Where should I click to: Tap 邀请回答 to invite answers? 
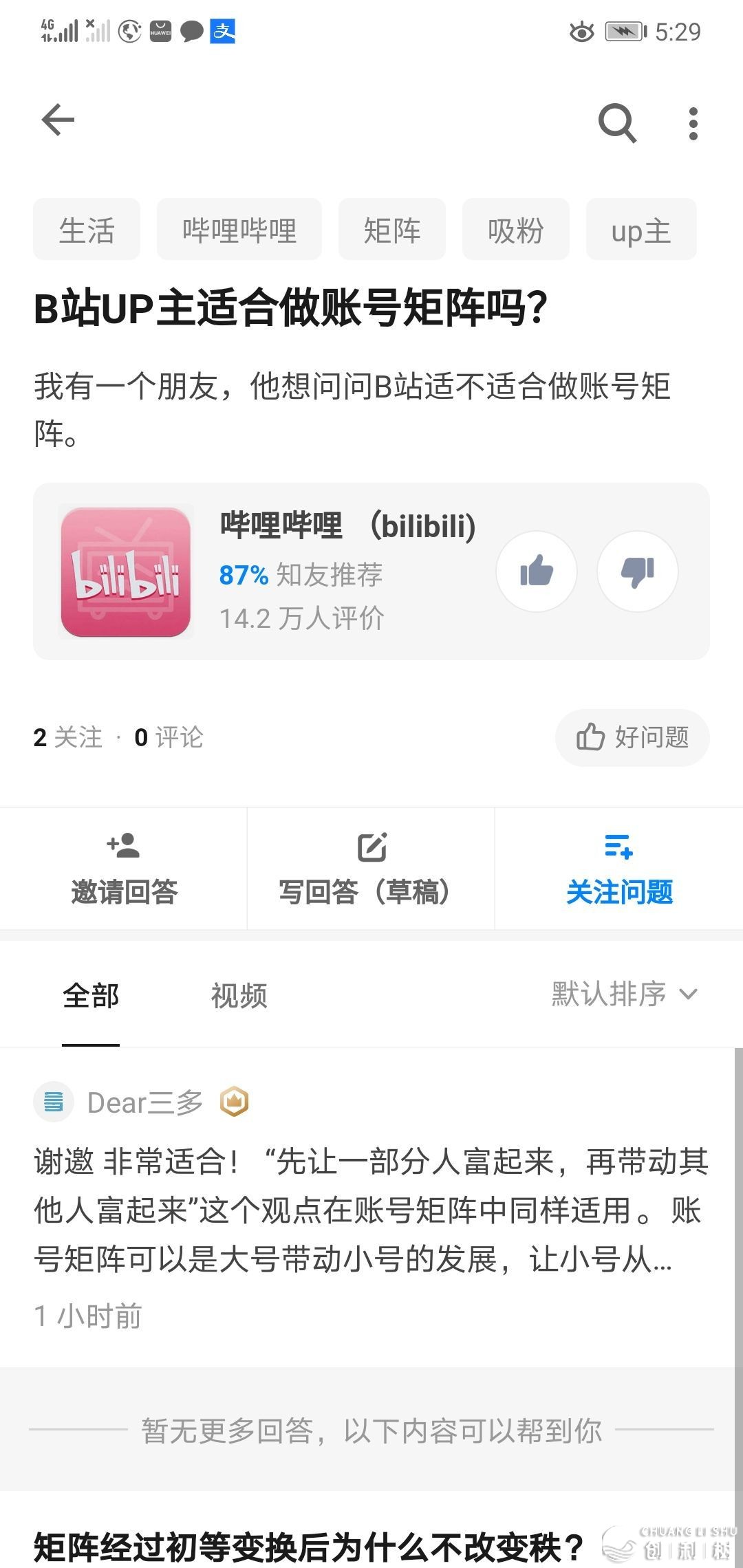click(124, 869)
